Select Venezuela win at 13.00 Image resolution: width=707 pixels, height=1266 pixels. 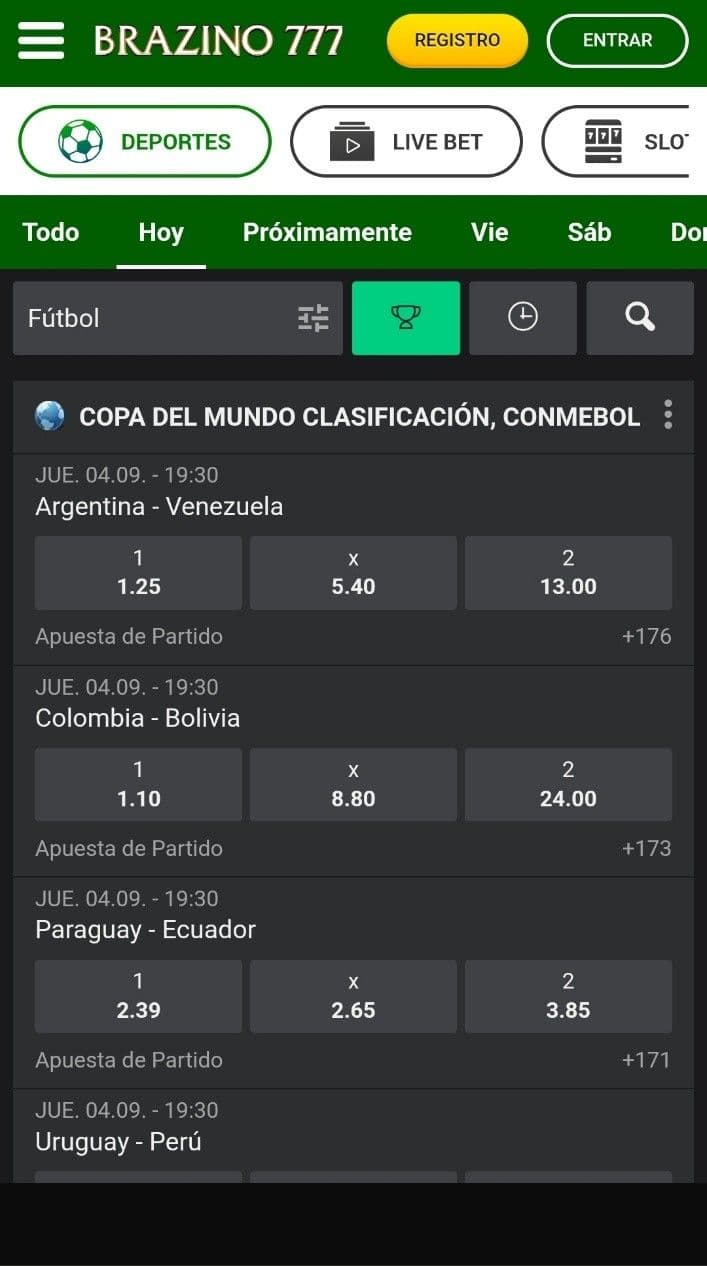(568, 573)
